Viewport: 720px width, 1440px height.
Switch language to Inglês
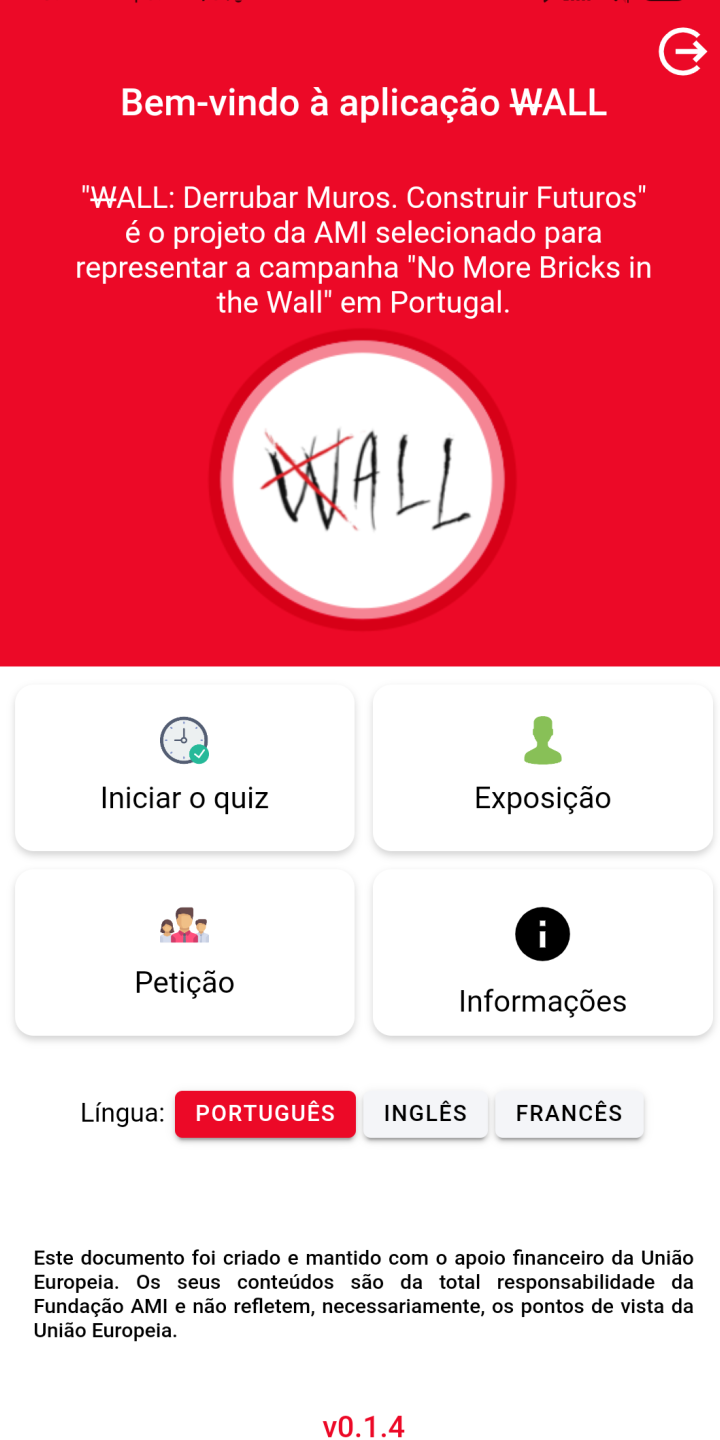coord(426,1114)
